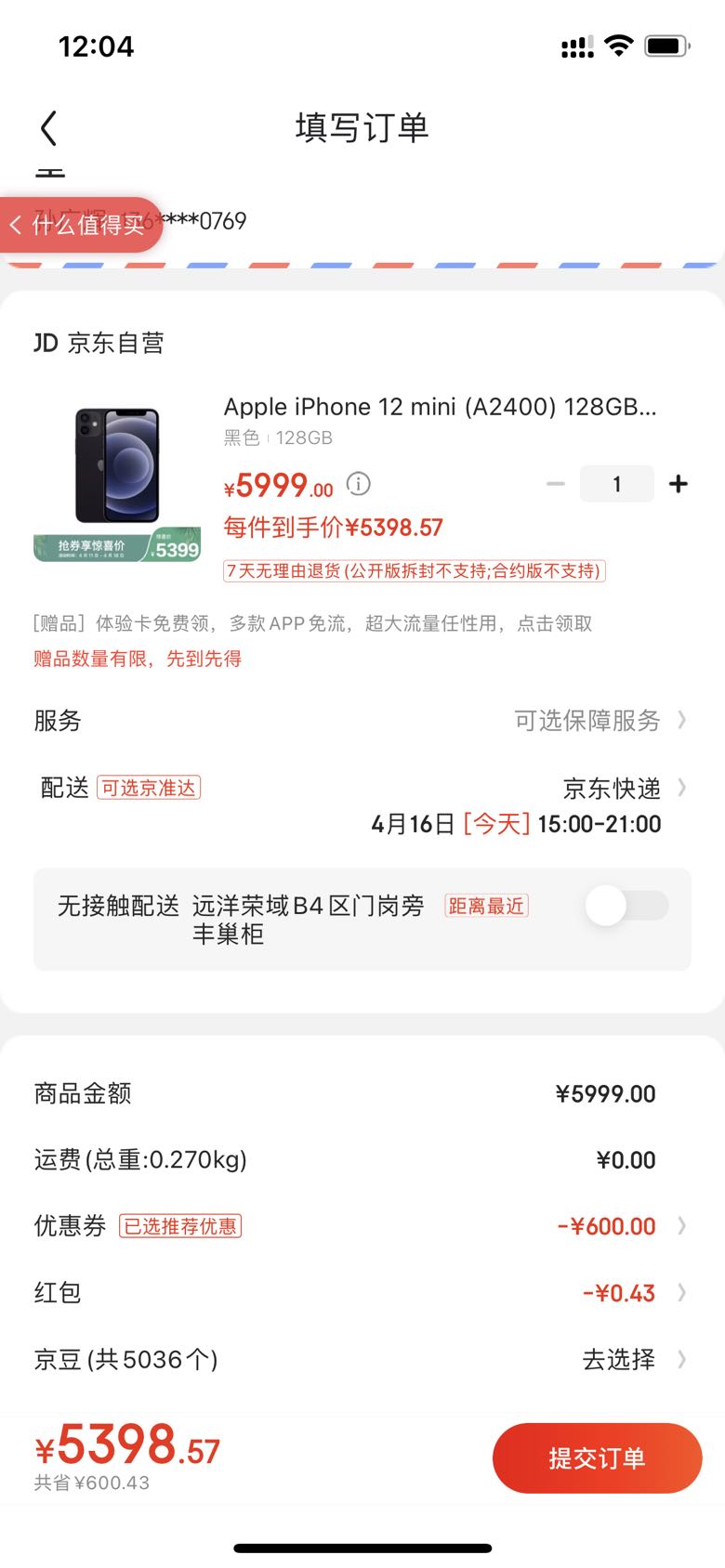Viewport: 725px width, 1568px height.
Task: Adjust the quantity value field showing 1
Action: (x=616, y=483)
